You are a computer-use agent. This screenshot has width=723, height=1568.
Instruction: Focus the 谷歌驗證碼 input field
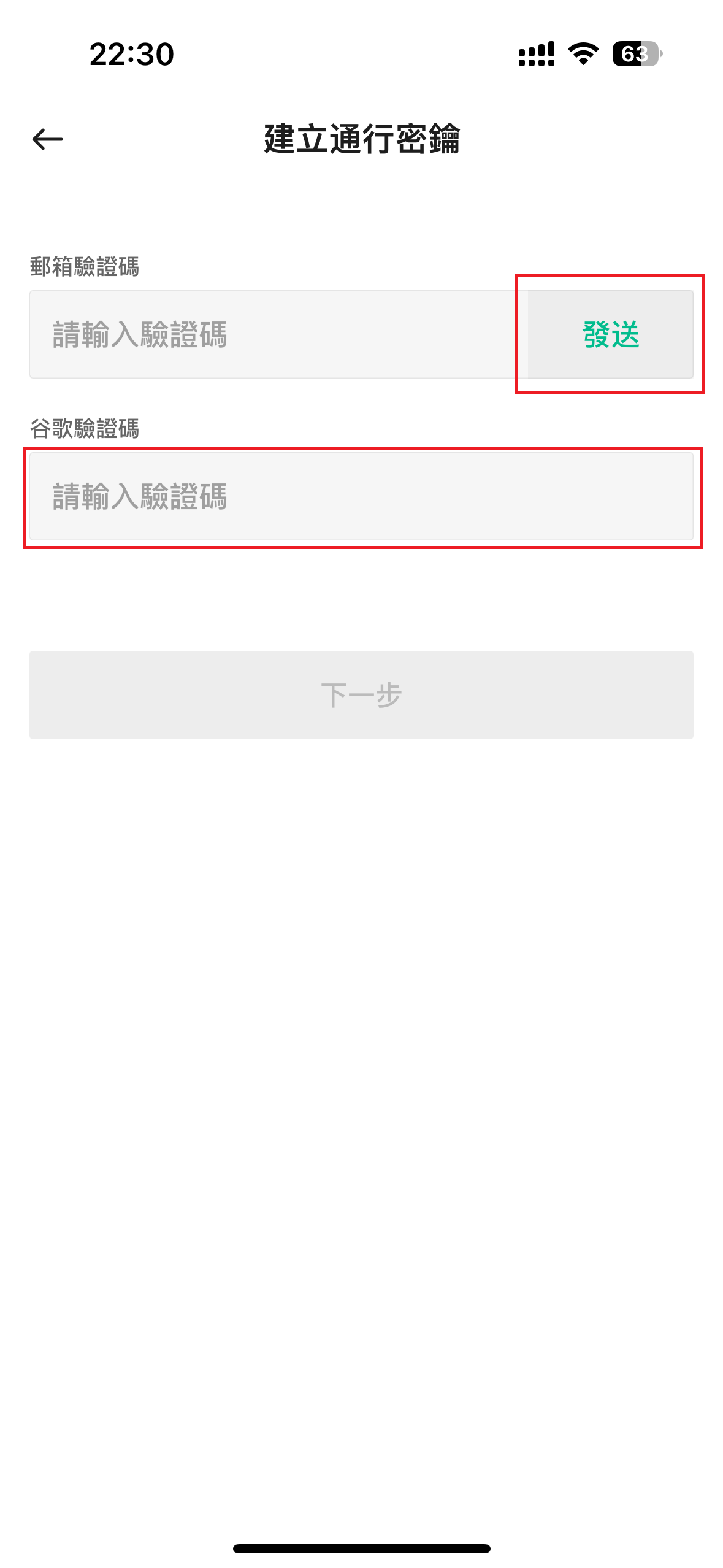[361, 496]
